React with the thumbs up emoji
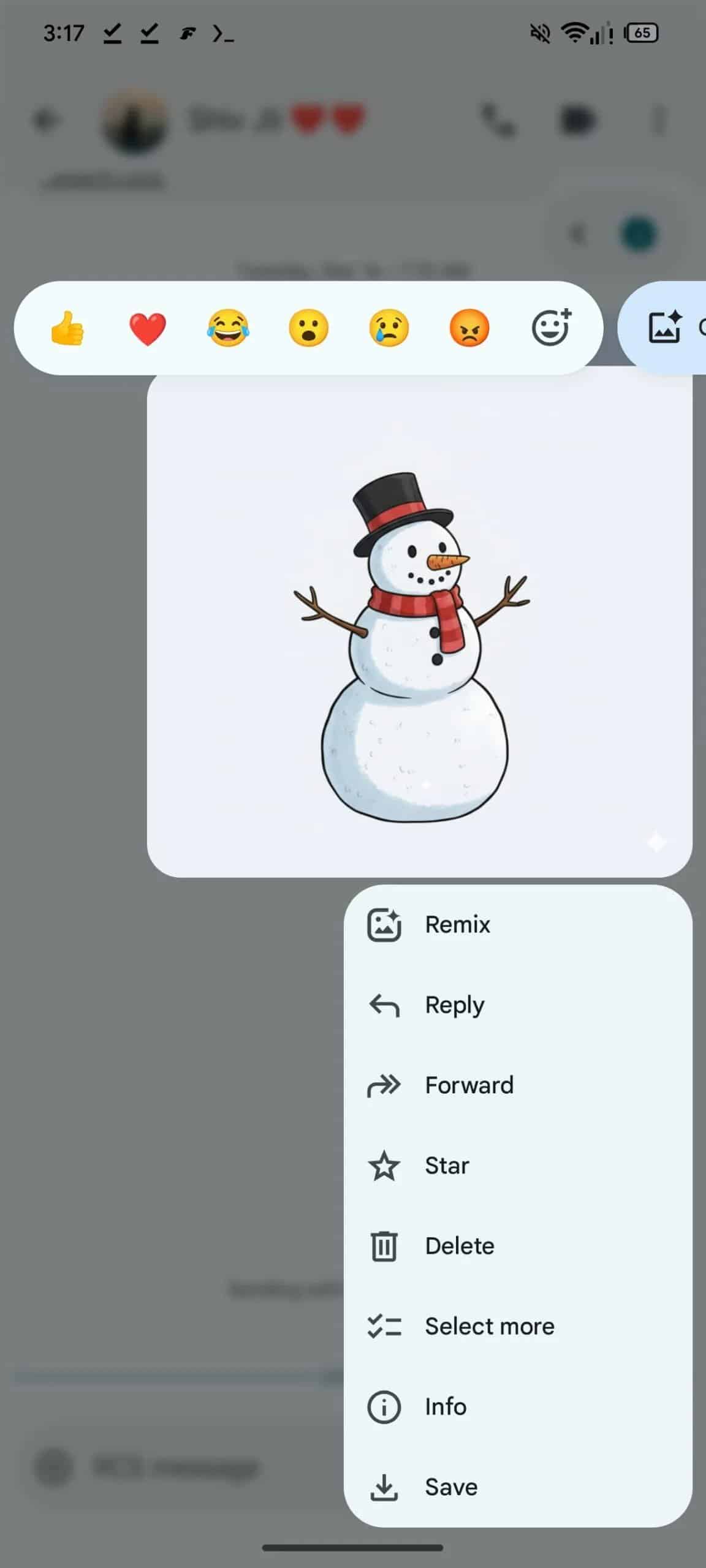706x1568 pixels. [x=67, y=328]
